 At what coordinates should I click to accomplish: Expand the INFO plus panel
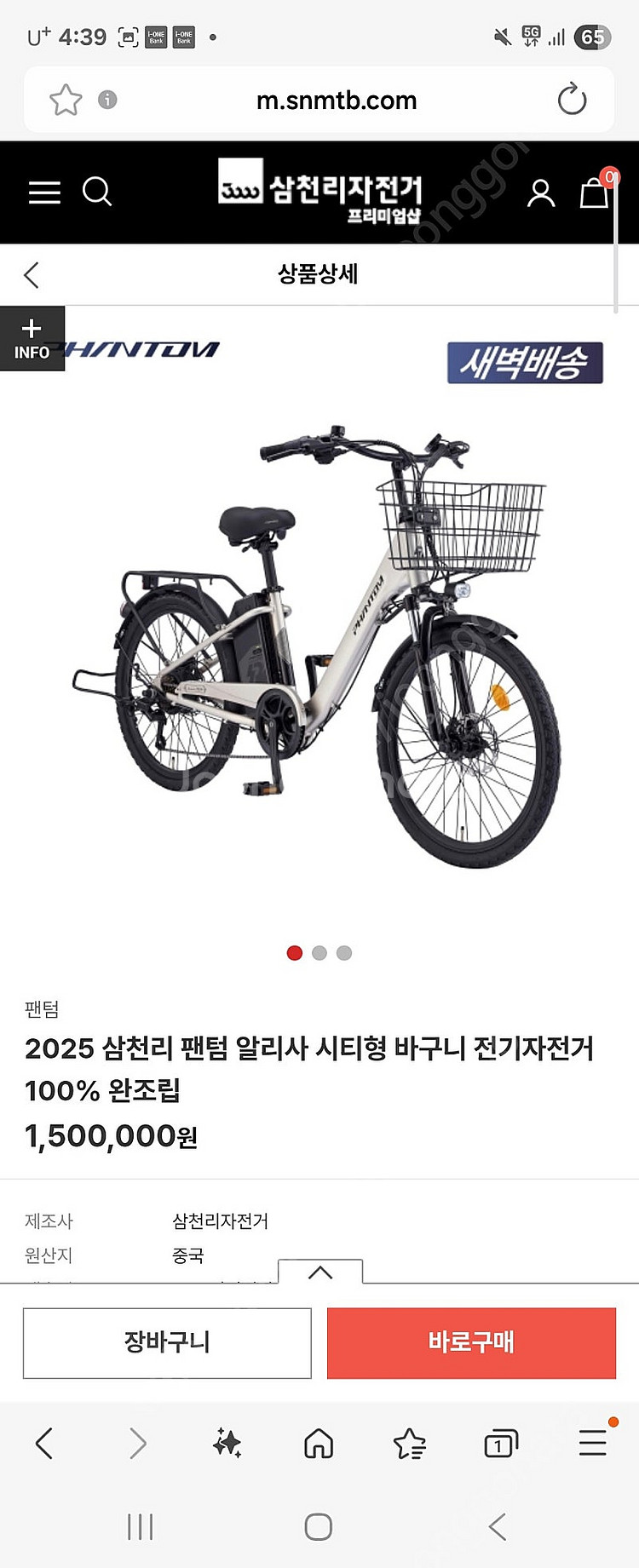tap(32, 338)
